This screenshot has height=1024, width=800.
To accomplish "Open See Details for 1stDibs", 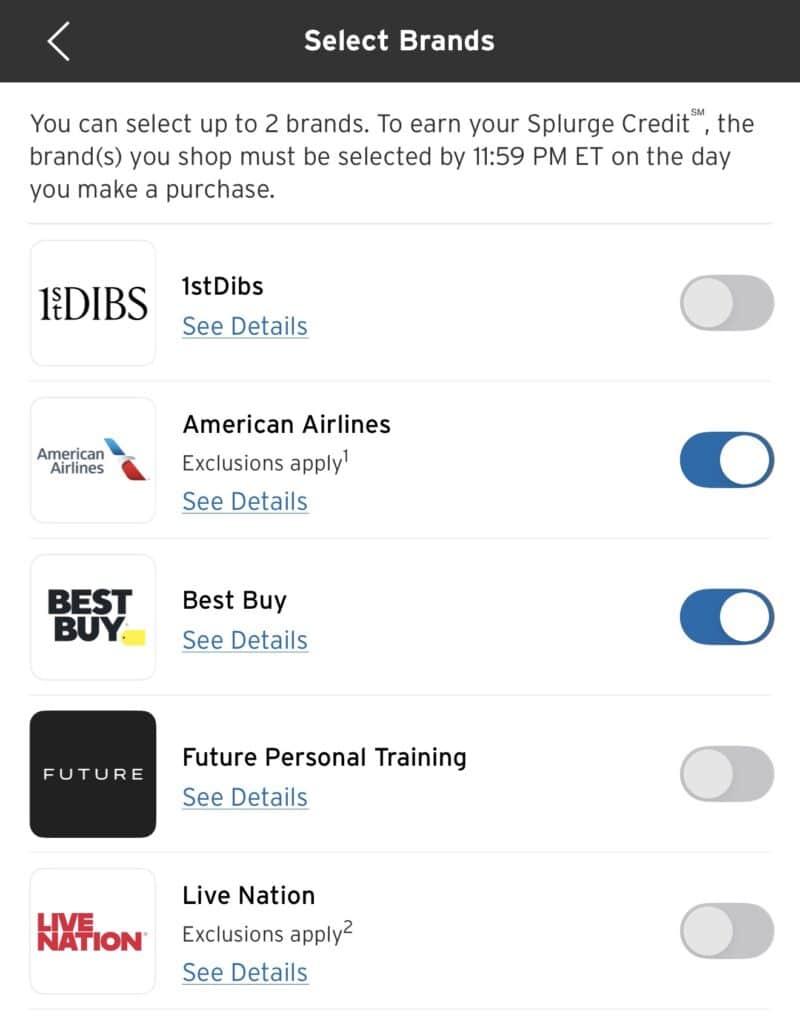I will (x=245, y=327).
